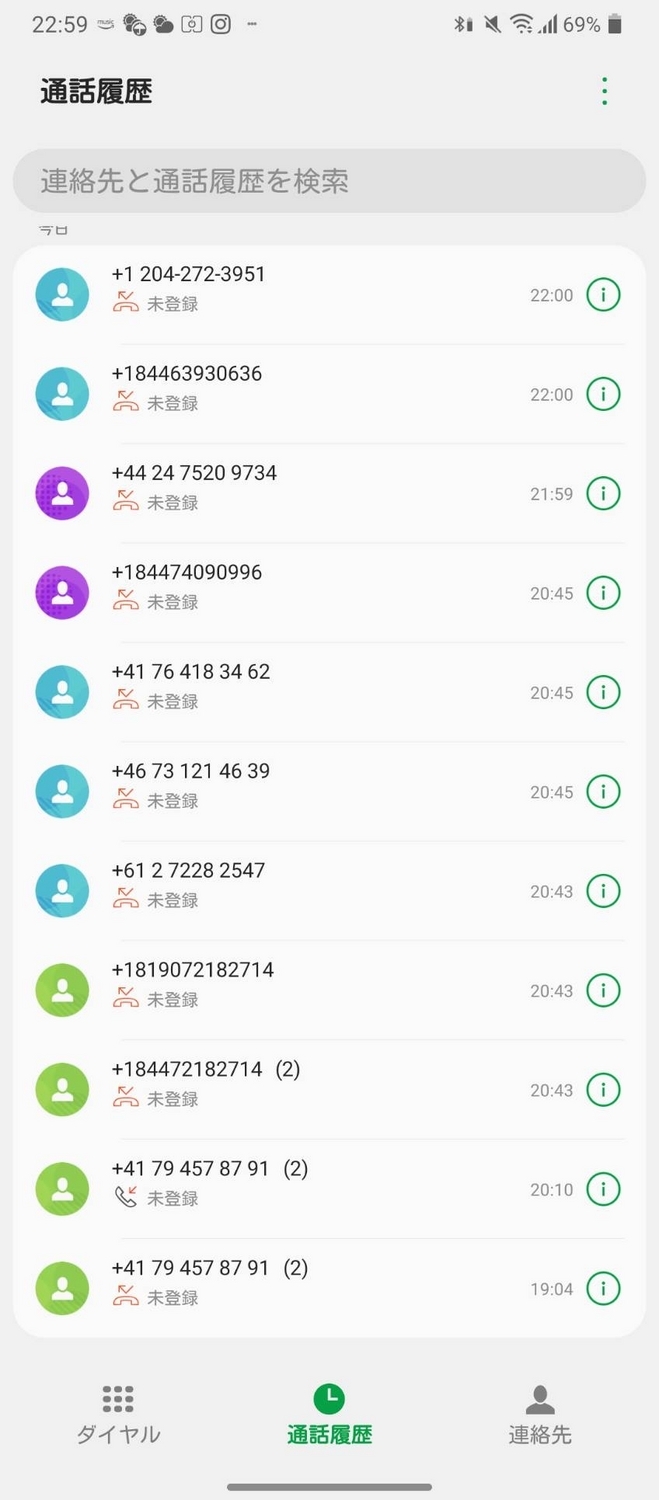Switch to the 連絡先 tab

click(x=540, y=1415)
